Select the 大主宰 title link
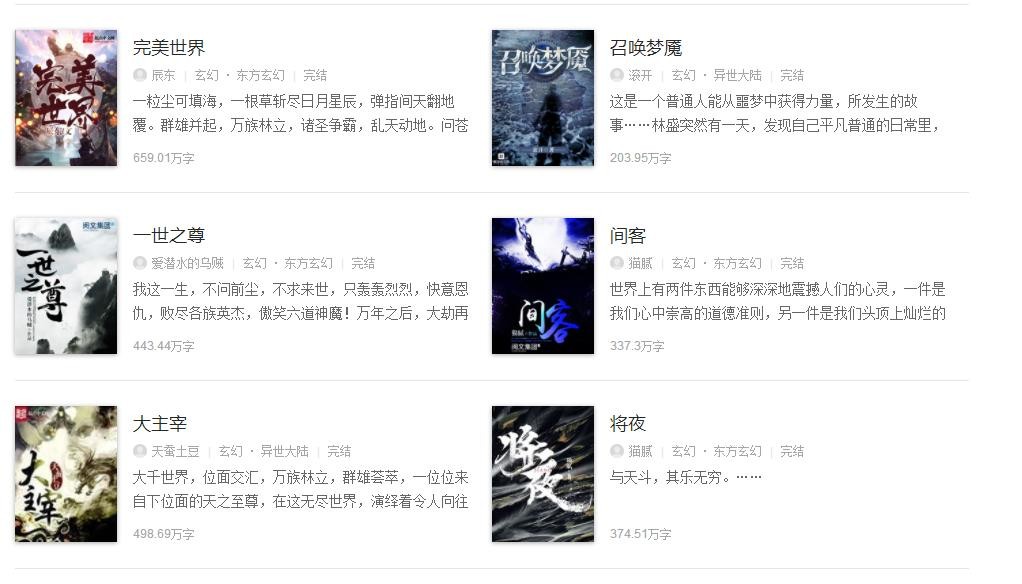 coord(159,424)
